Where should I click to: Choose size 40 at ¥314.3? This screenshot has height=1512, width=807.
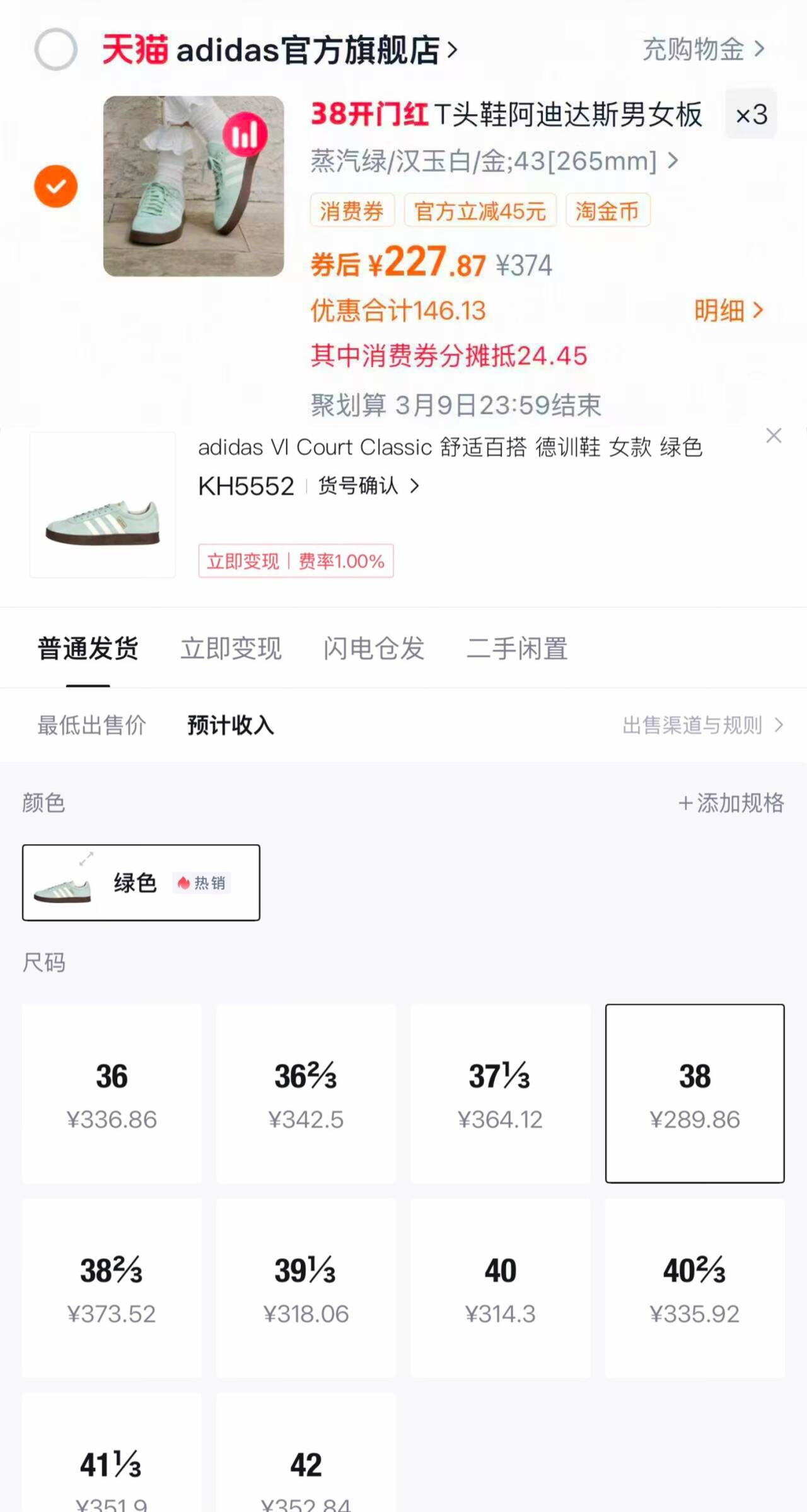[x=500, y=1288]
